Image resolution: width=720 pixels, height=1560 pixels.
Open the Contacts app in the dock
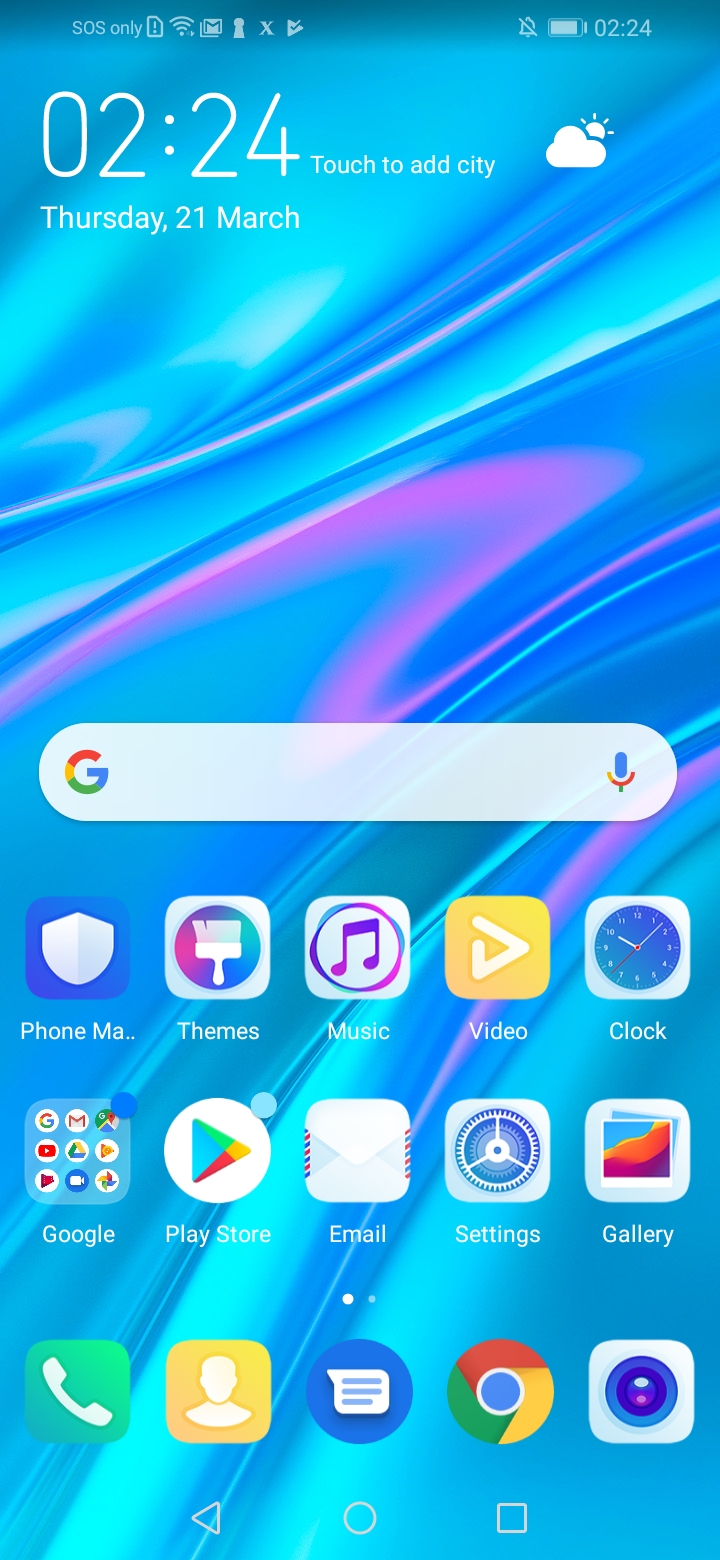[218, 1391]
